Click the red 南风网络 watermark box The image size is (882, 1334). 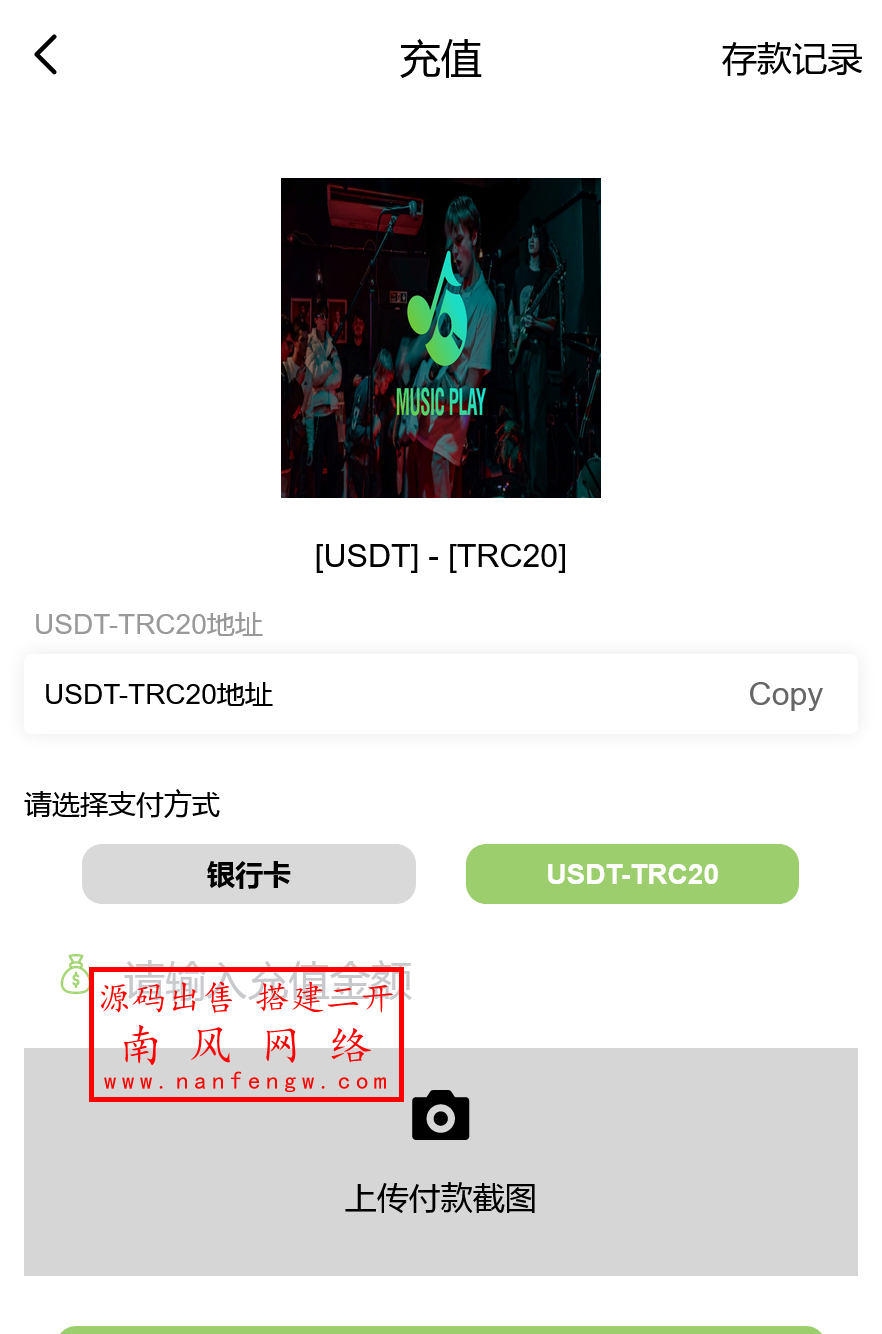[x=245, y=1035]
